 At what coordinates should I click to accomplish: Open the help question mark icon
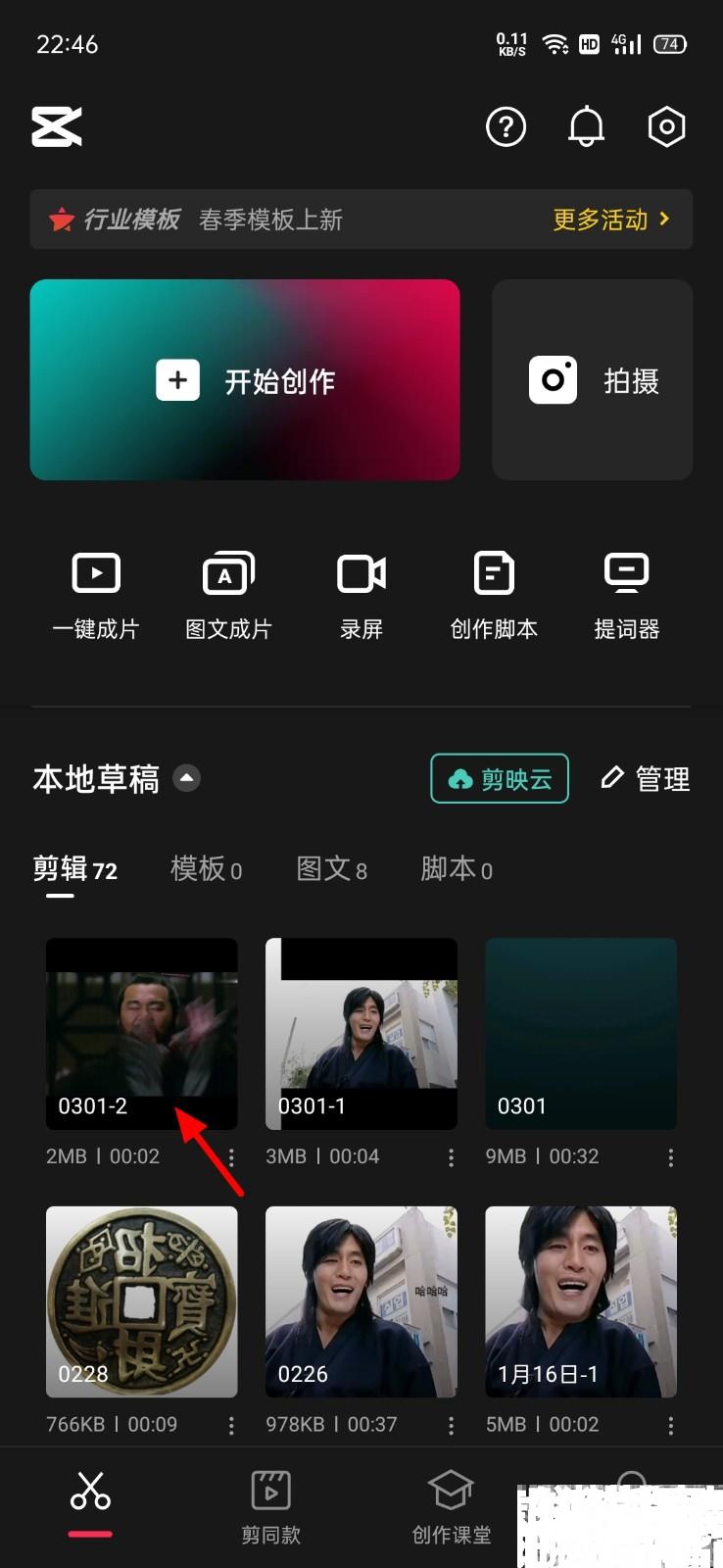506,126
